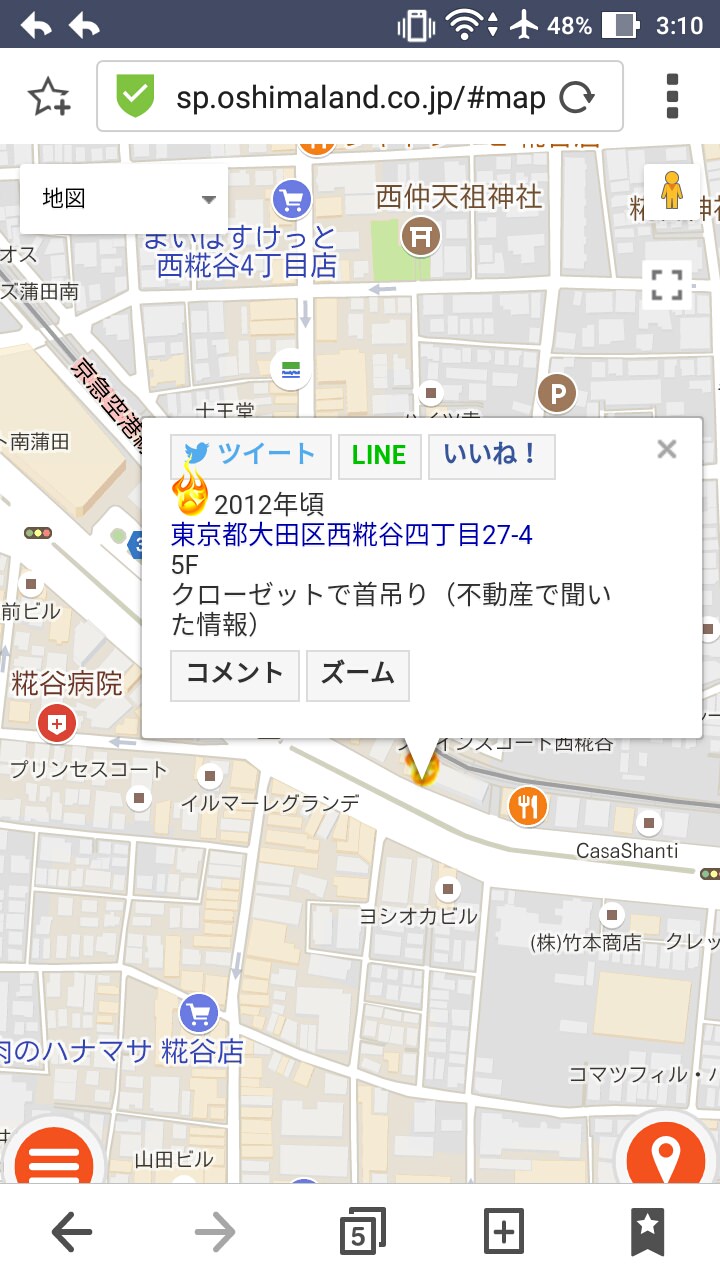Open the browser overflow menu

[x=672, y=97]
